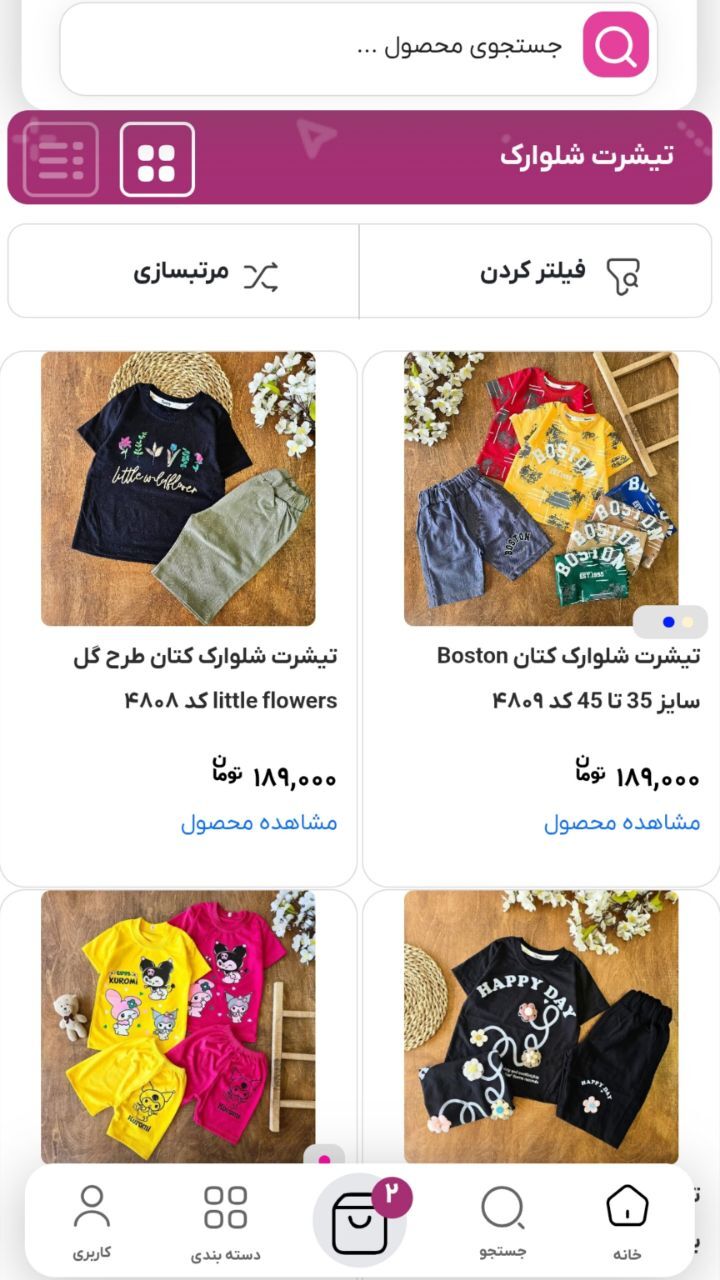720x1280 pixels.
Task: View product link for little flowers 4808
Action: coord(259,823)
